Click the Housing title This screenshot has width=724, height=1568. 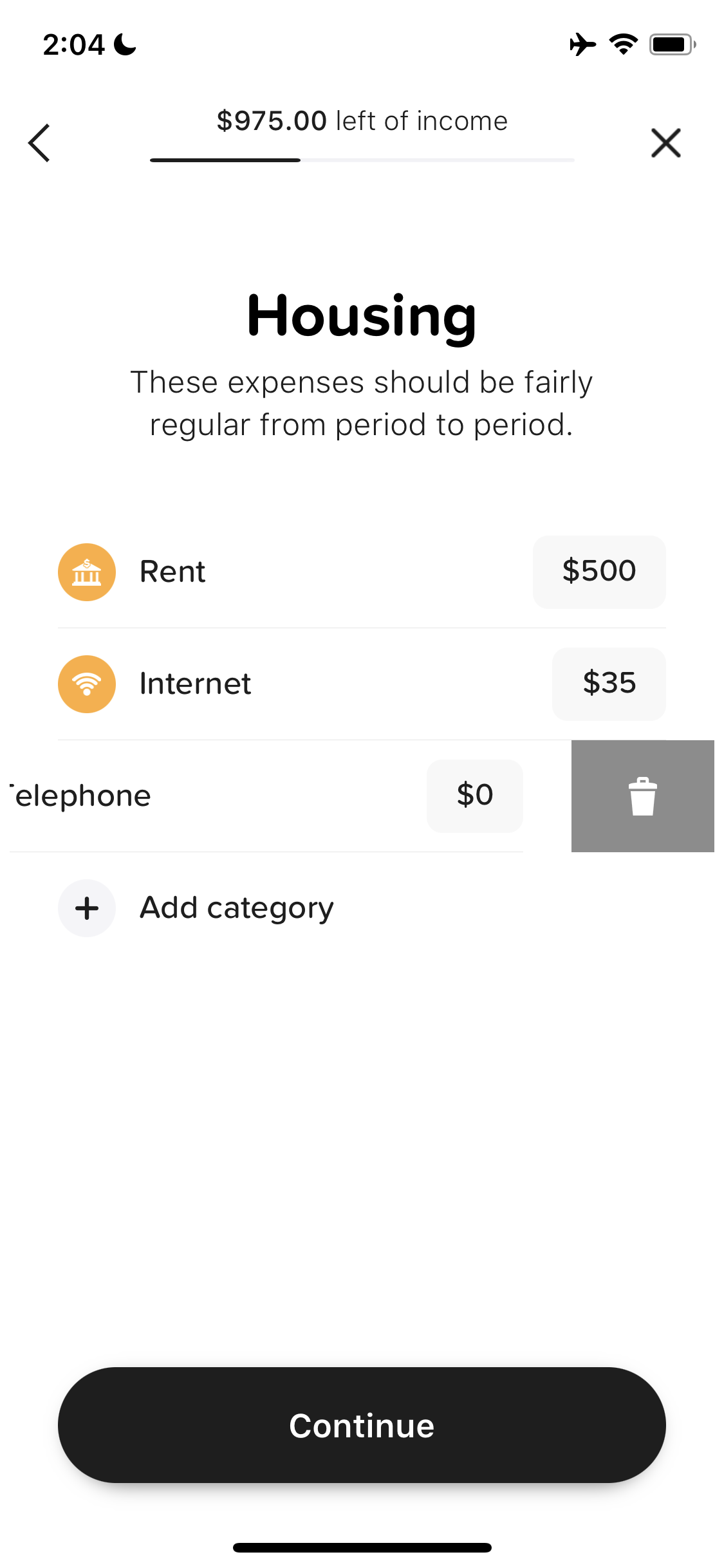coord(362,317)
